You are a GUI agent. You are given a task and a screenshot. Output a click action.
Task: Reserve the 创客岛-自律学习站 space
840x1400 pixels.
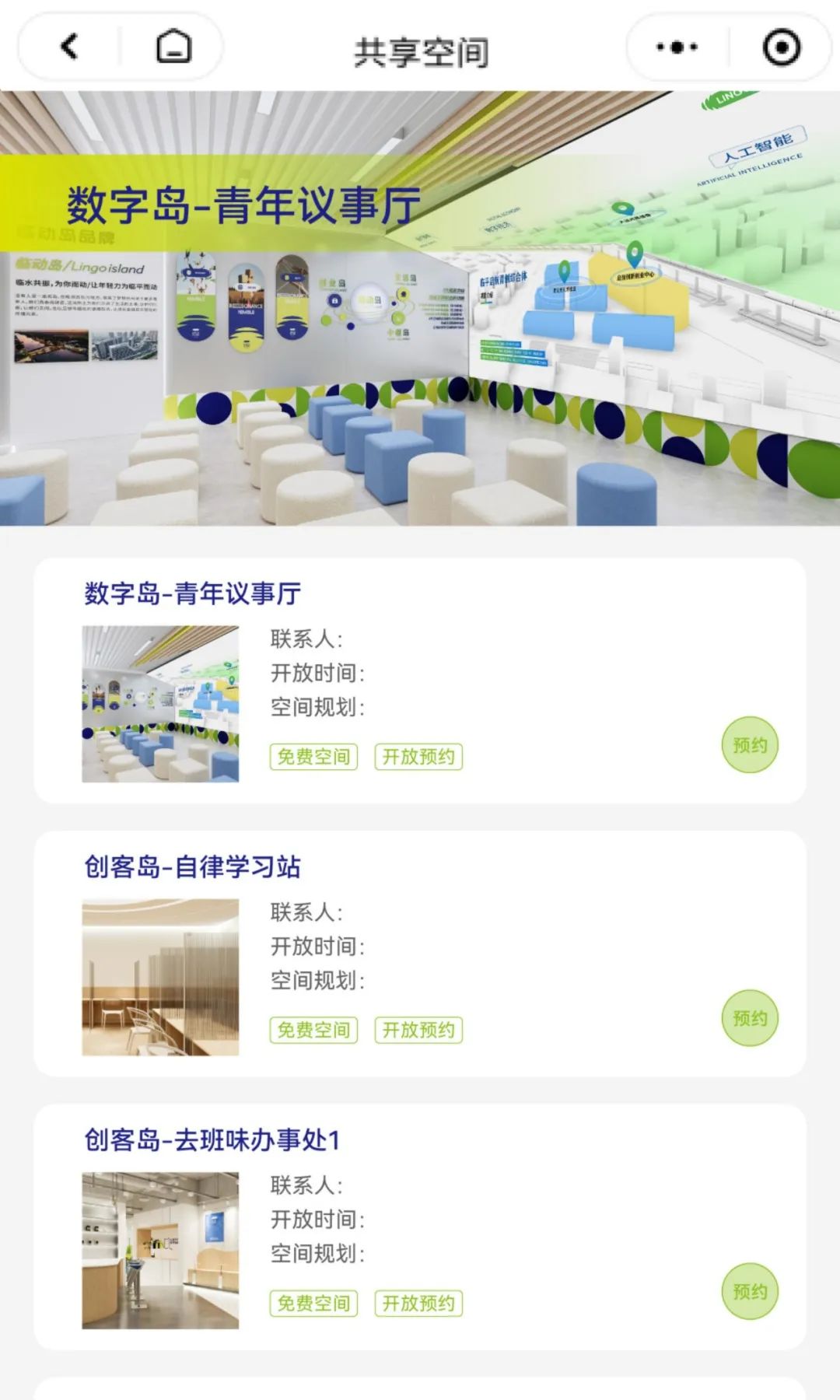tap(750, 1018)
